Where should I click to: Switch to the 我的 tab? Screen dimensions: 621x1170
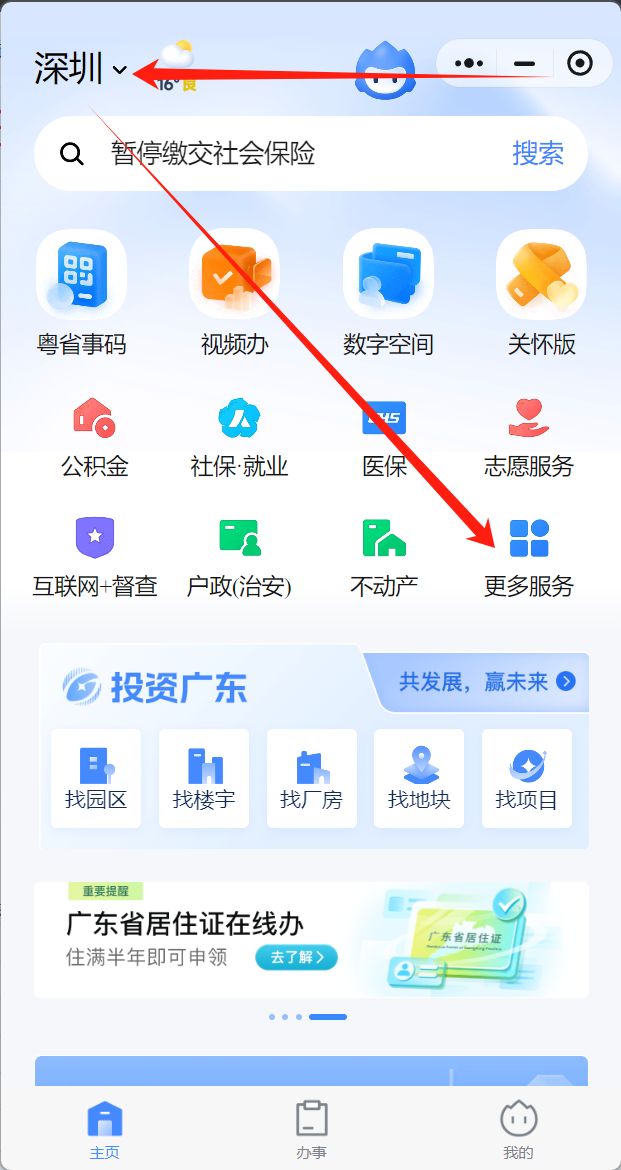click(x=518, y=1130)
